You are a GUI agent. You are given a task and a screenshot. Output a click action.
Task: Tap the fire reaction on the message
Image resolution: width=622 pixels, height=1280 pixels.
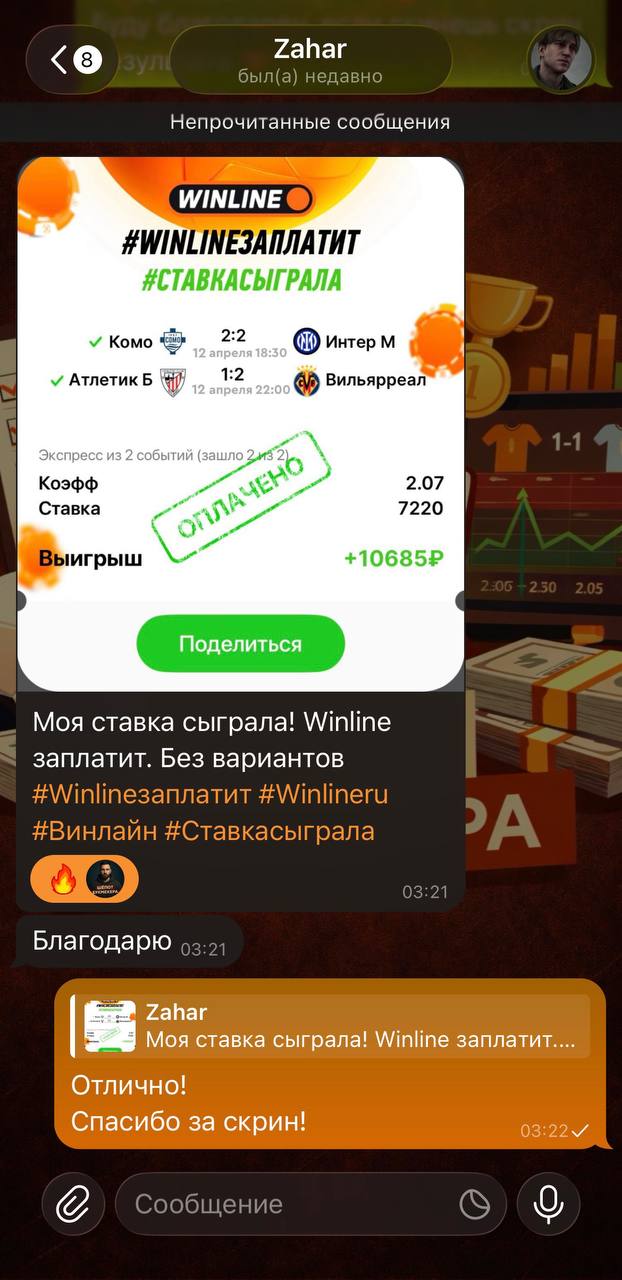point(63,880)
